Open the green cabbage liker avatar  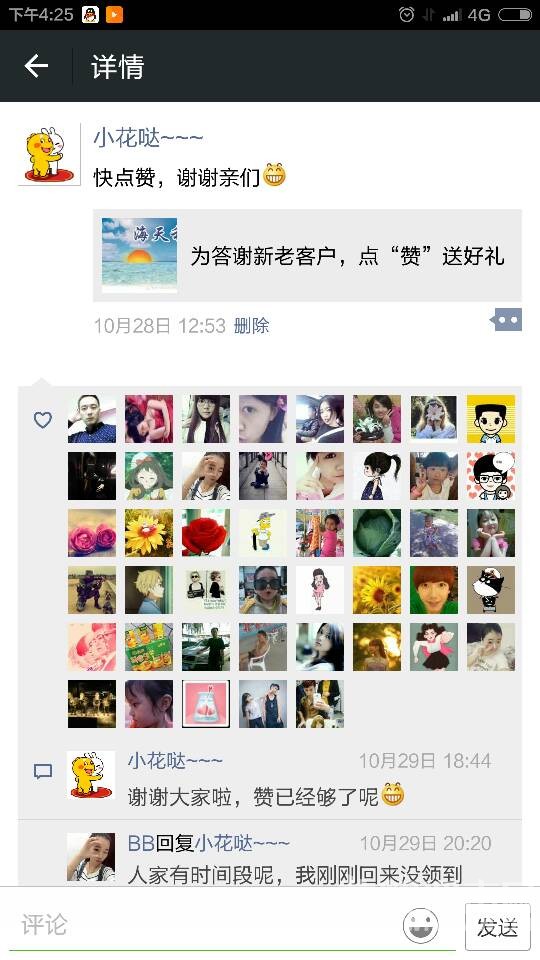pos(377,533)
